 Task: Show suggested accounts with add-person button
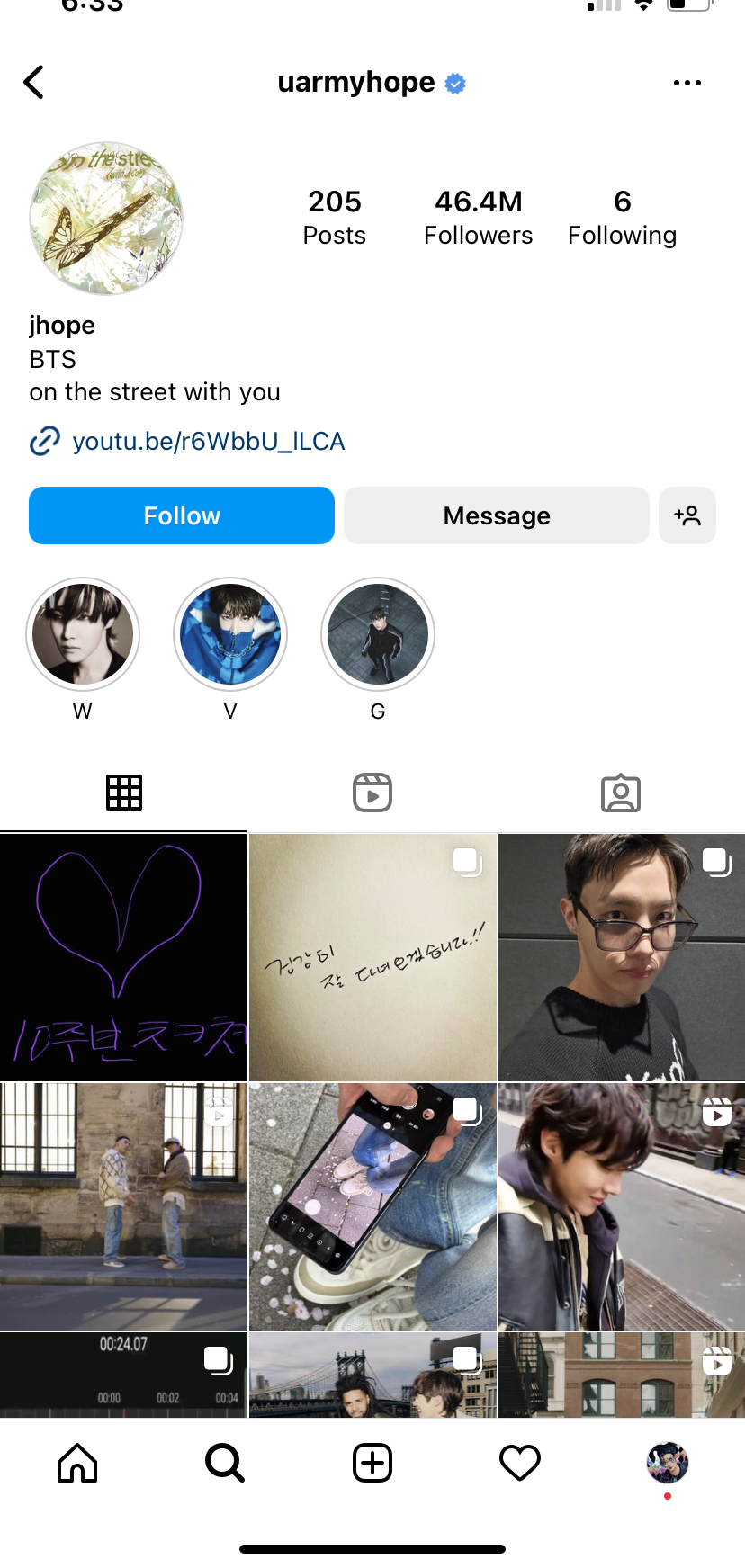tap(687, 515)
